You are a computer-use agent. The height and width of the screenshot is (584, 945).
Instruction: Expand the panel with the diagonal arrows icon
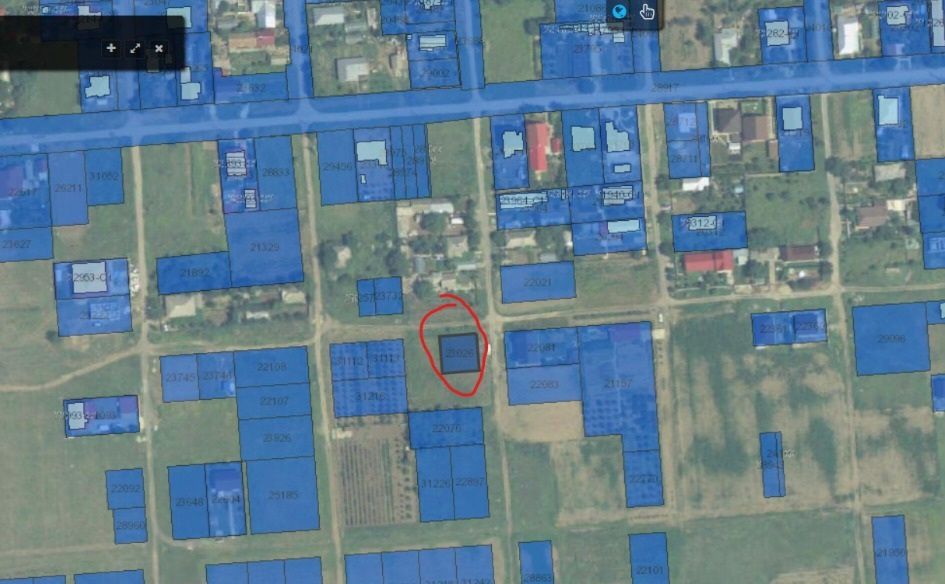[135, 48]
